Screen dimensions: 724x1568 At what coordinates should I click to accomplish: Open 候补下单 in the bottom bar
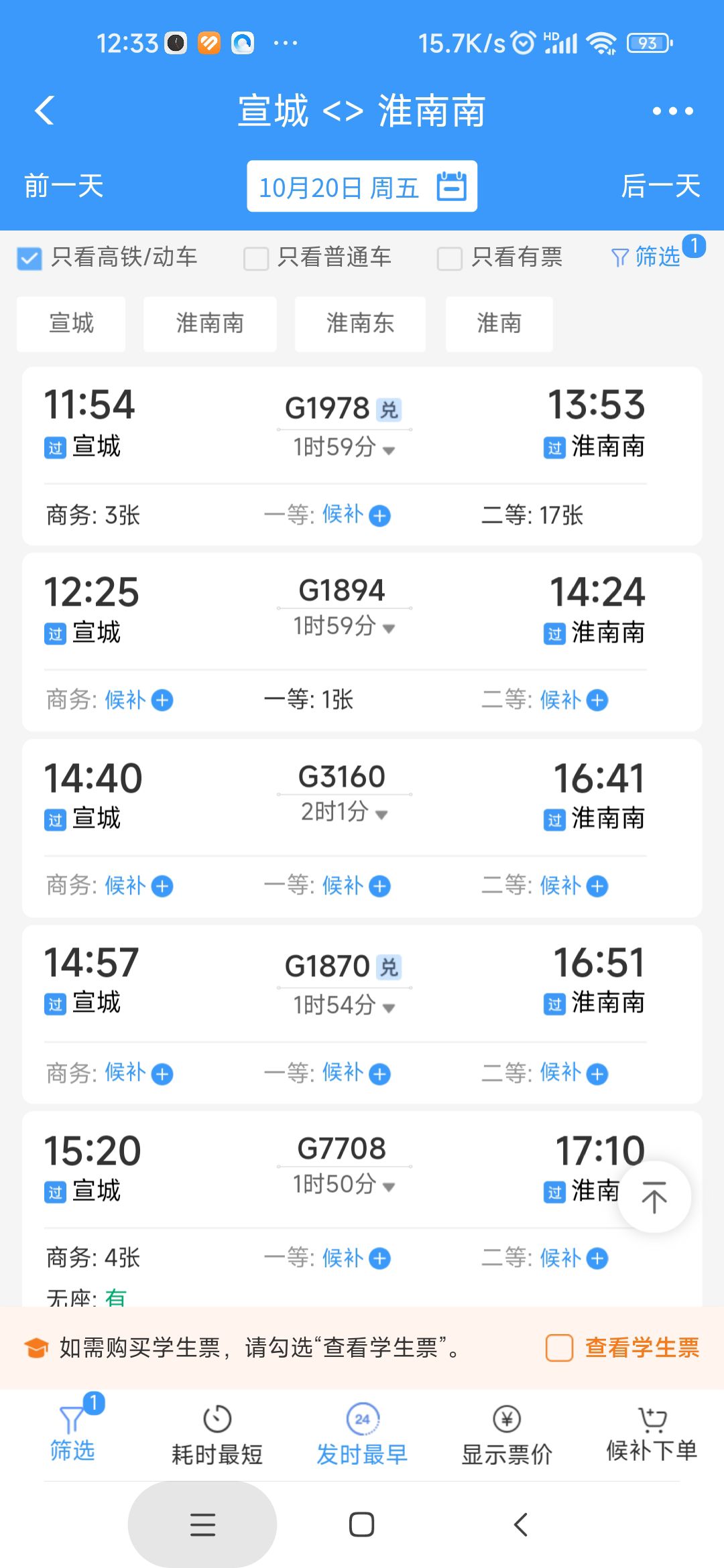tap(652, 1435)
